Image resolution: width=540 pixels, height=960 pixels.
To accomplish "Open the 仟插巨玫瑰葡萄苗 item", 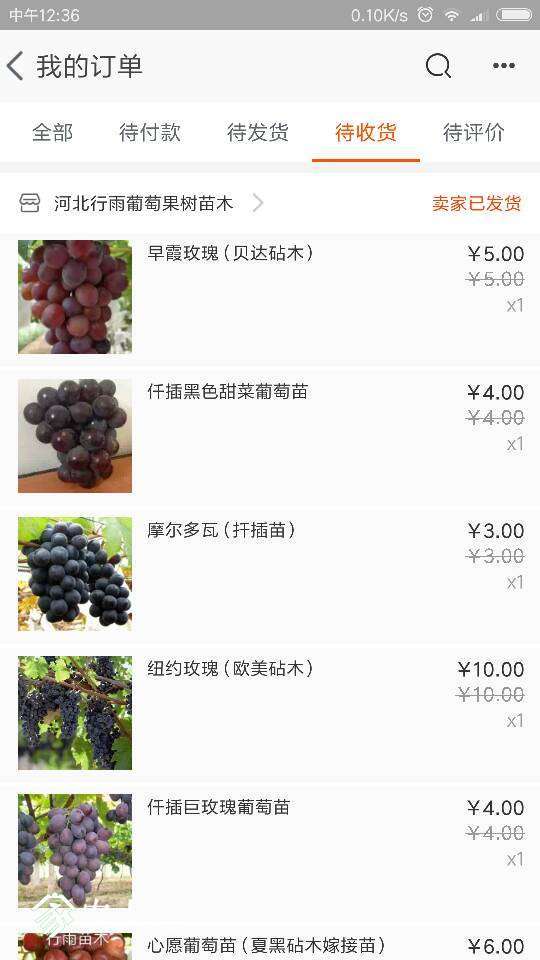I will tap(270, 851).
